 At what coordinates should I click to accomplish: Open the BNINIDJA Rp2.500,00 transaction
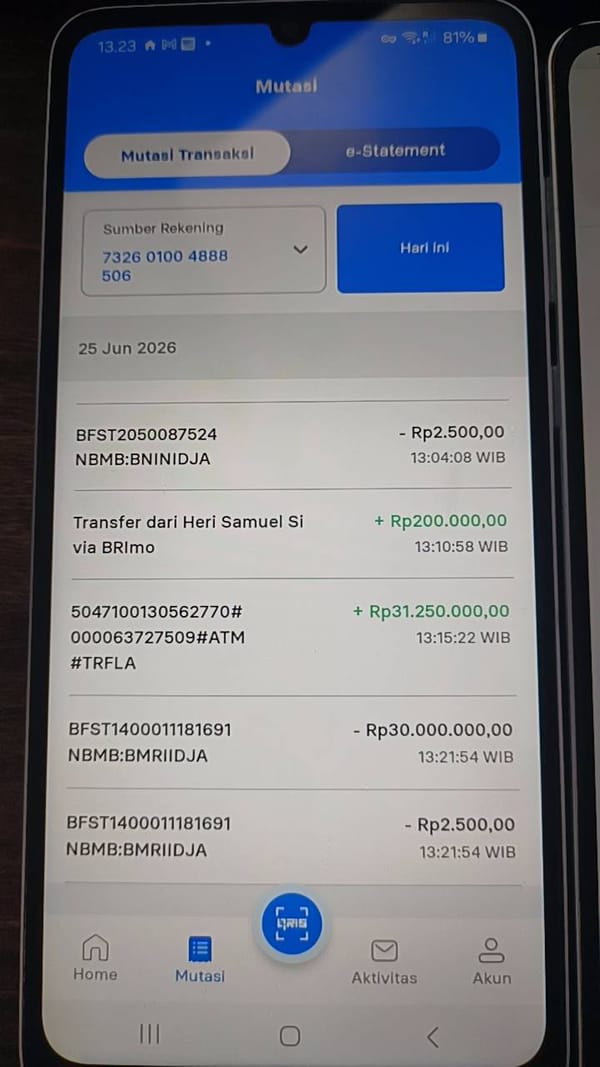coord(293,446)
